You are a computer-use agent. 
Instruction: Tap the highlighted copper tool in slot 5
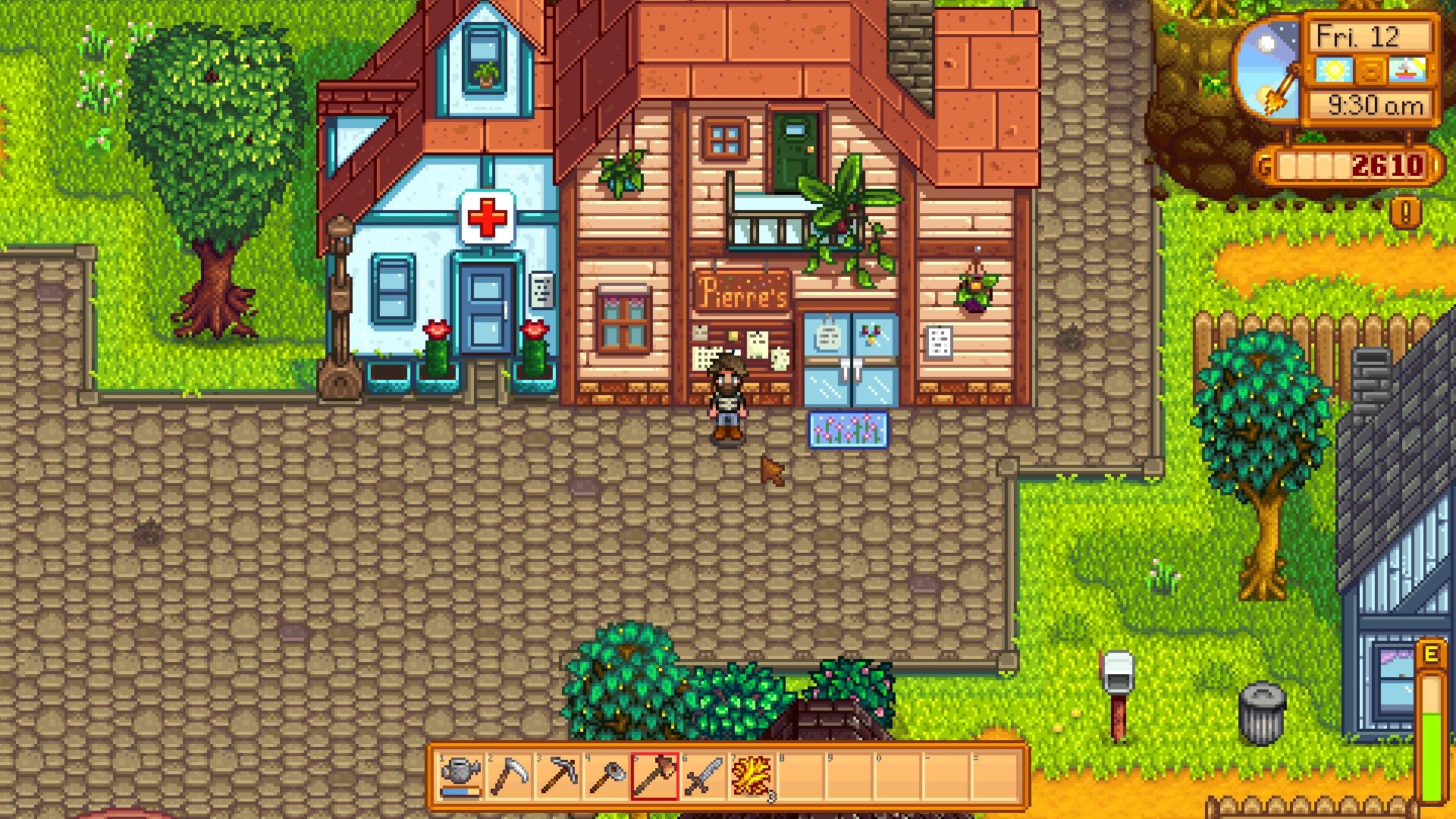654,776
